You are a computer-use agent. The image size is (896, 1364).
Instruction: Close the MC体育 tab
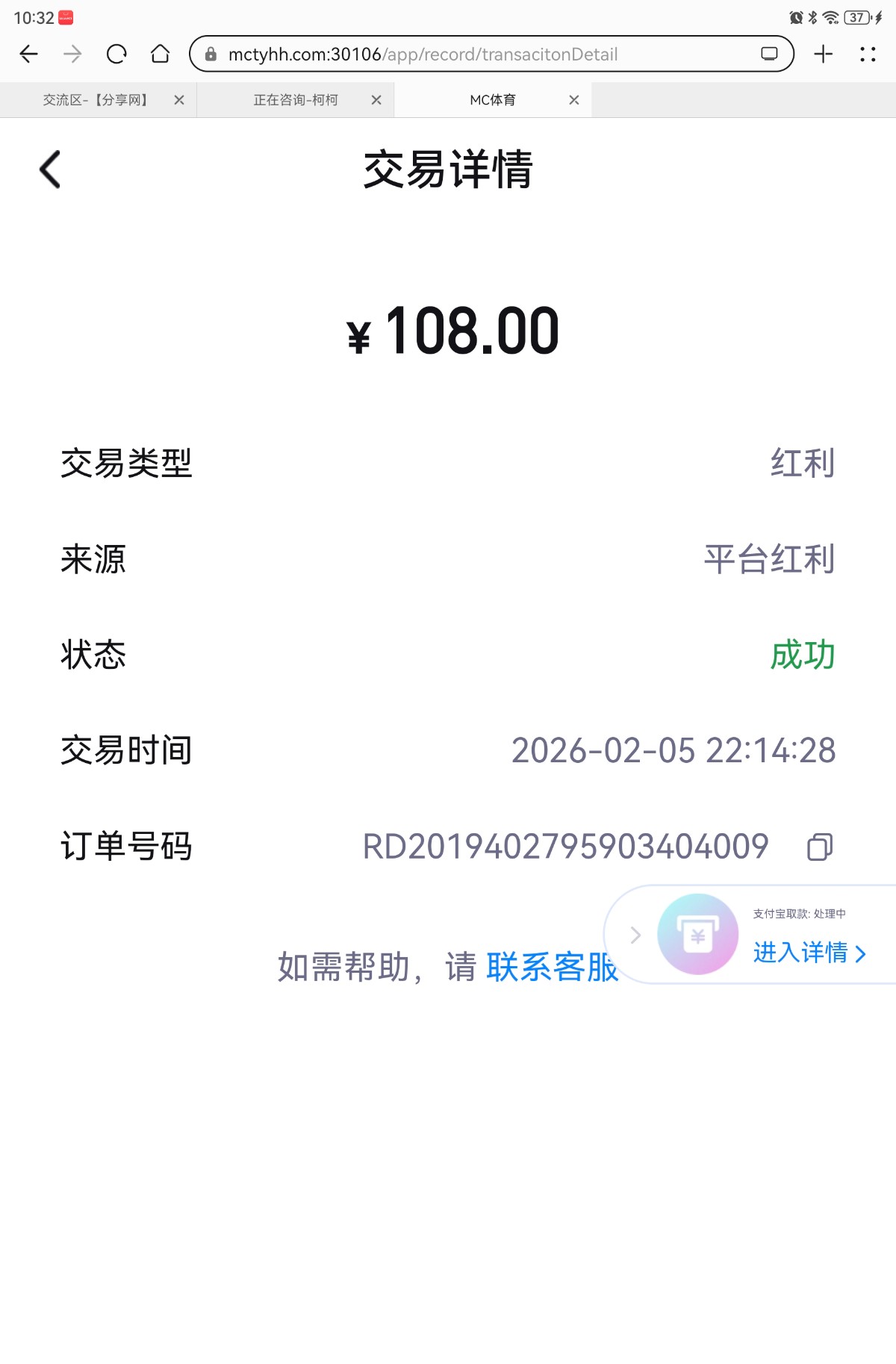[574, 99]
